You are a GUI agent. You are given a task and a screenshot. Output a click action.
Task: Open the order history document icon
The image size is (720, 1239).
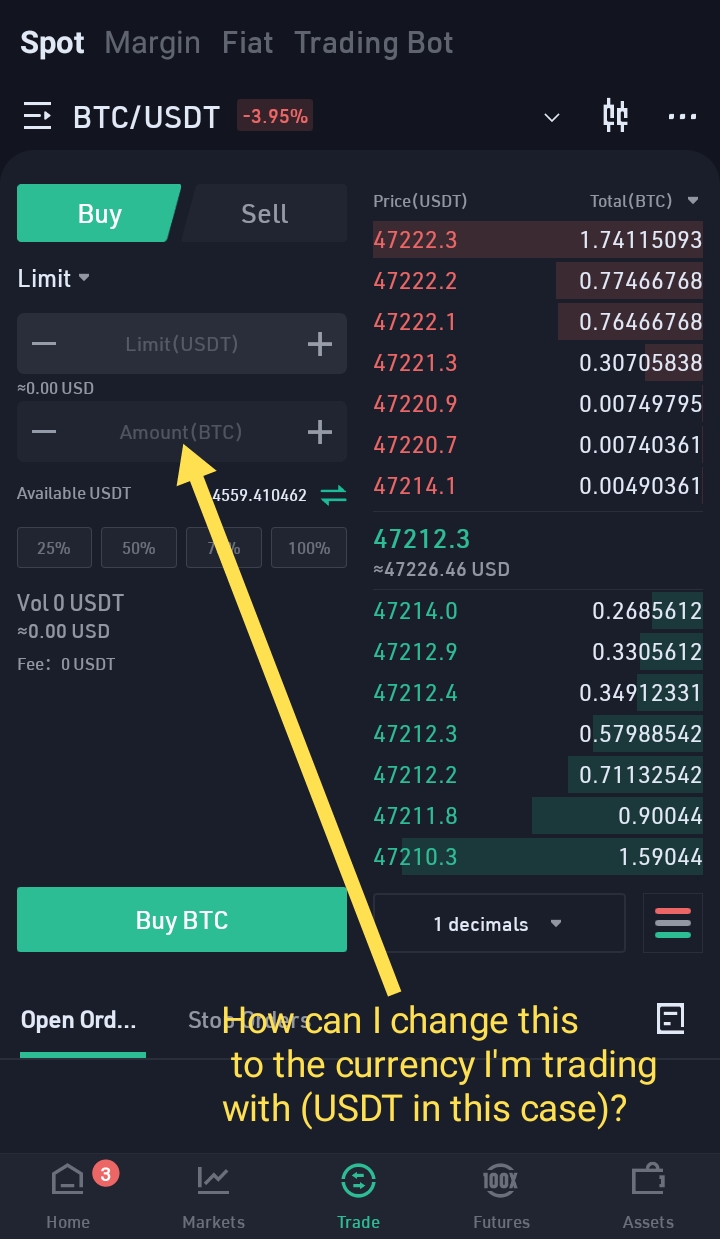coord(670,1019)
